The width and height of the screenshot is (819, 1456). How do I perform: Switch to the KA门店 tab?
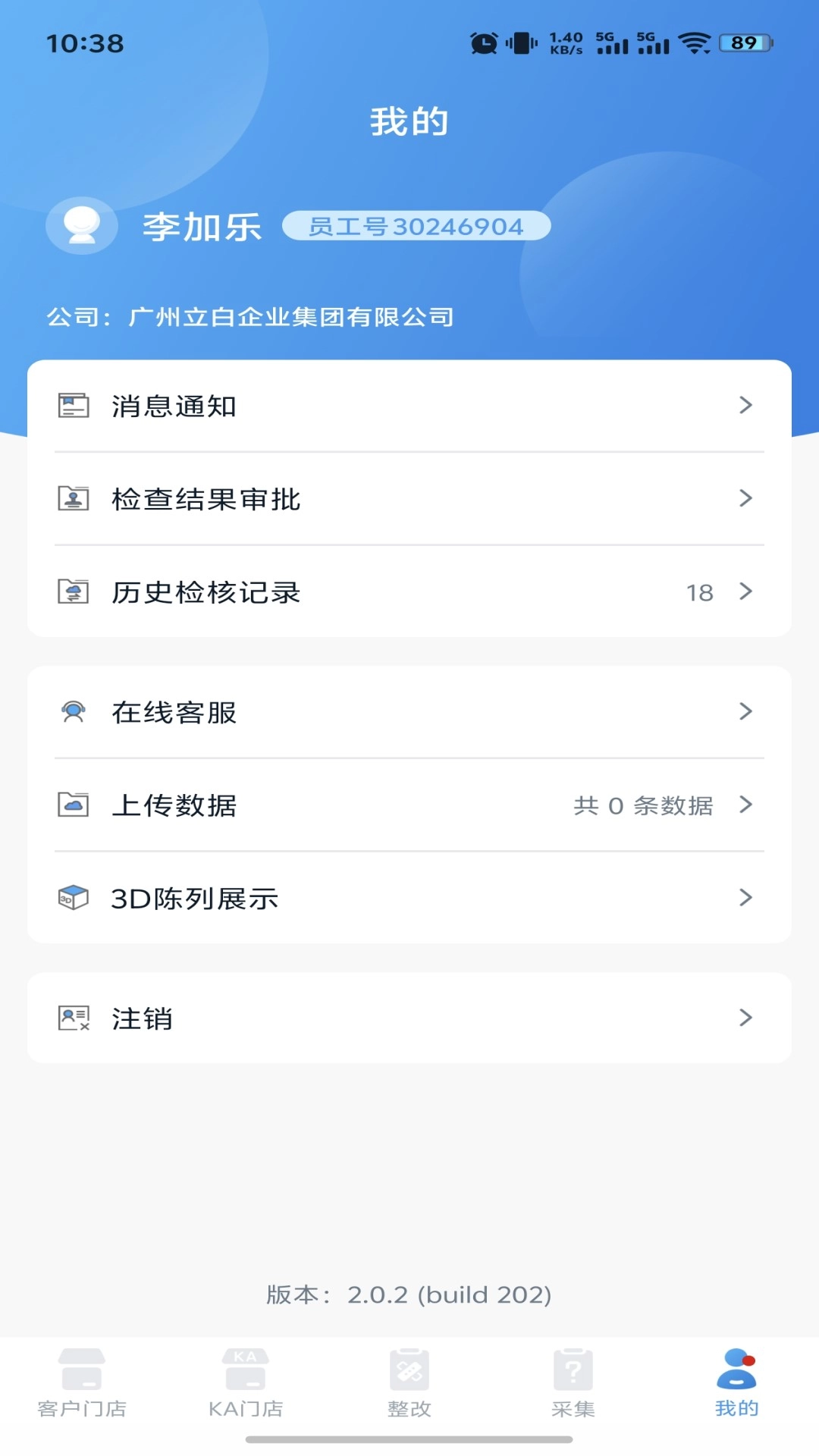[x=246, y=1384]
